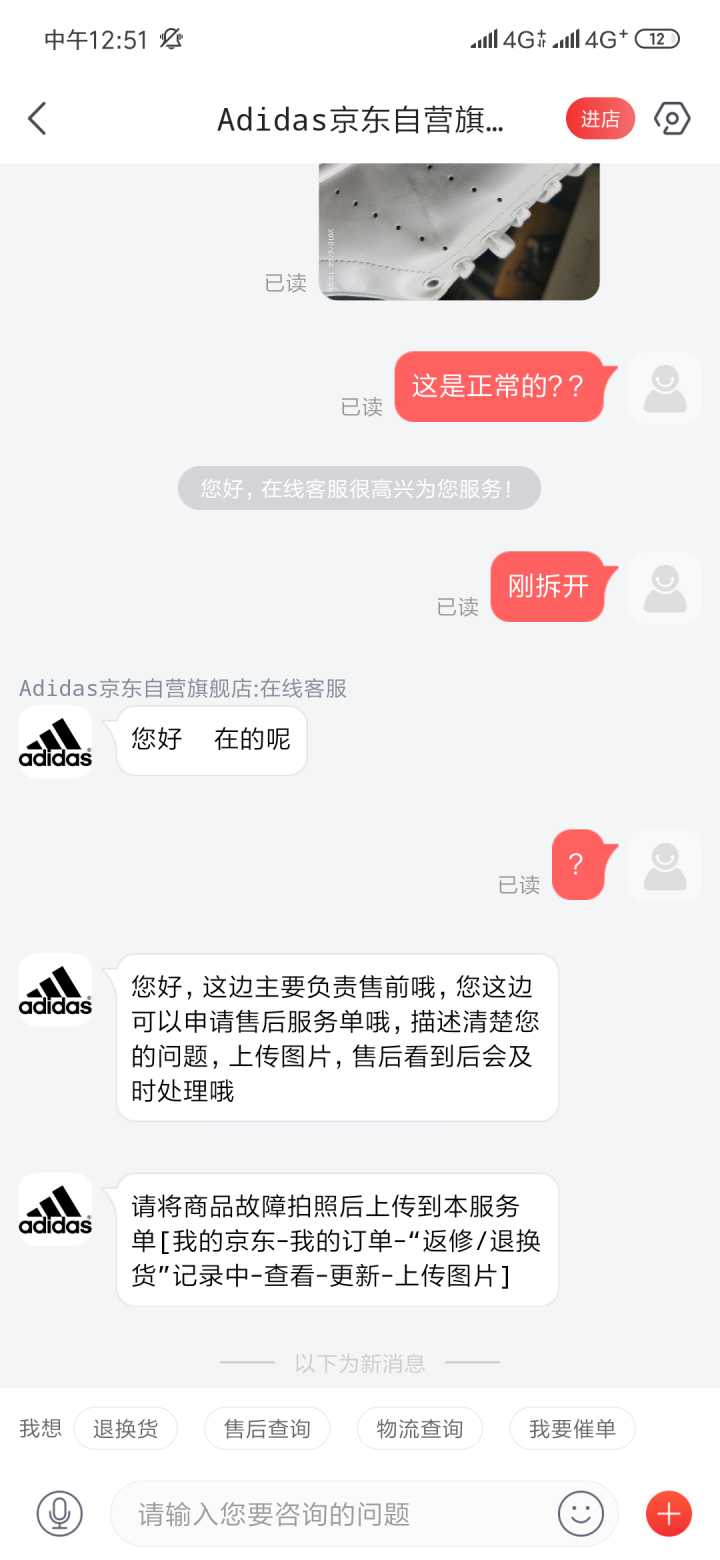Screen dimensions: 720x1560
Task: Open the red plus attachments menu
Action: (x=668, y=1514)
